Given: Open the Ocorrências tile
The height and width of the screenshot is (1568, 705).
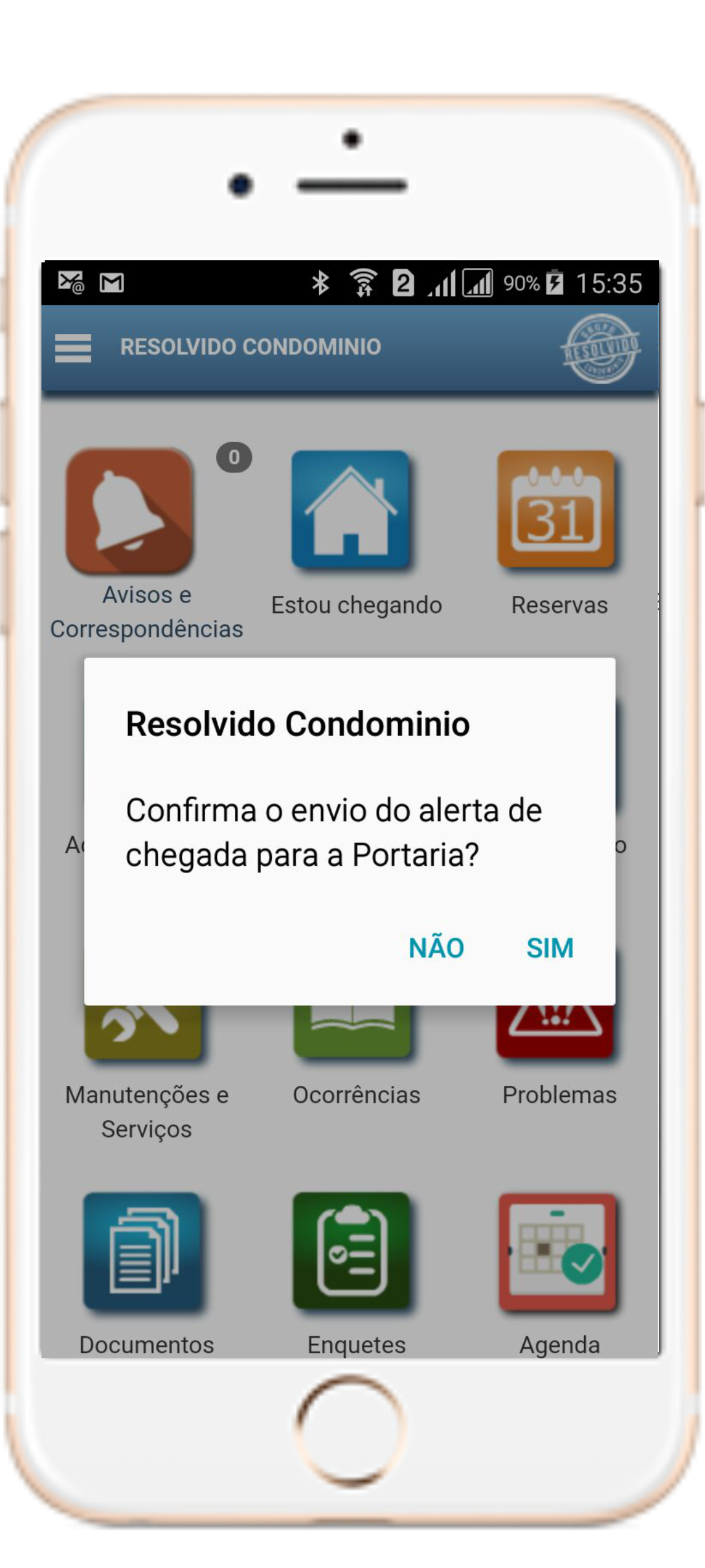Looking at the screenshot, I should [x=352, y=1032].
